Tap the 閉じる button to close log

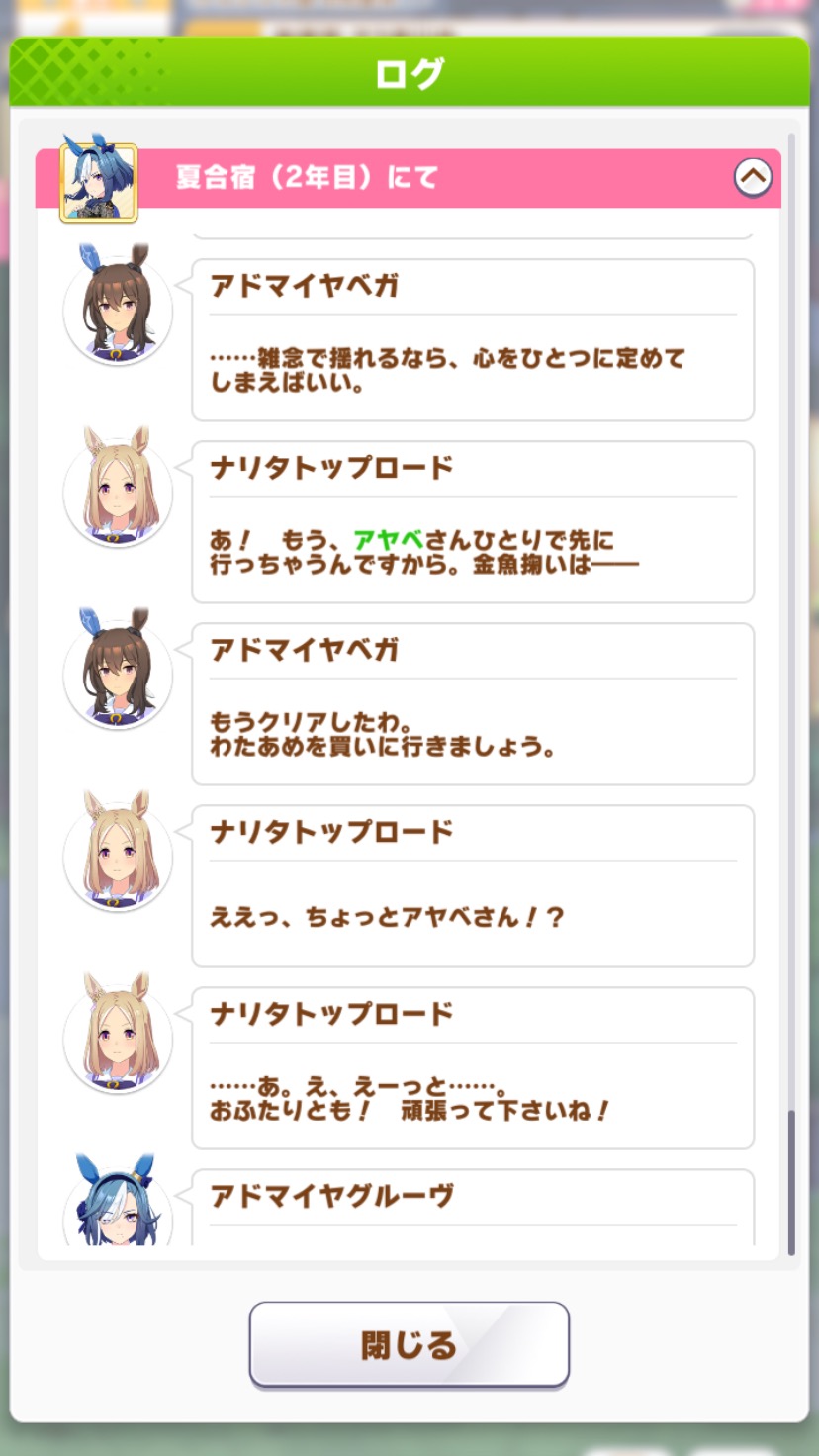[409, 1345]
